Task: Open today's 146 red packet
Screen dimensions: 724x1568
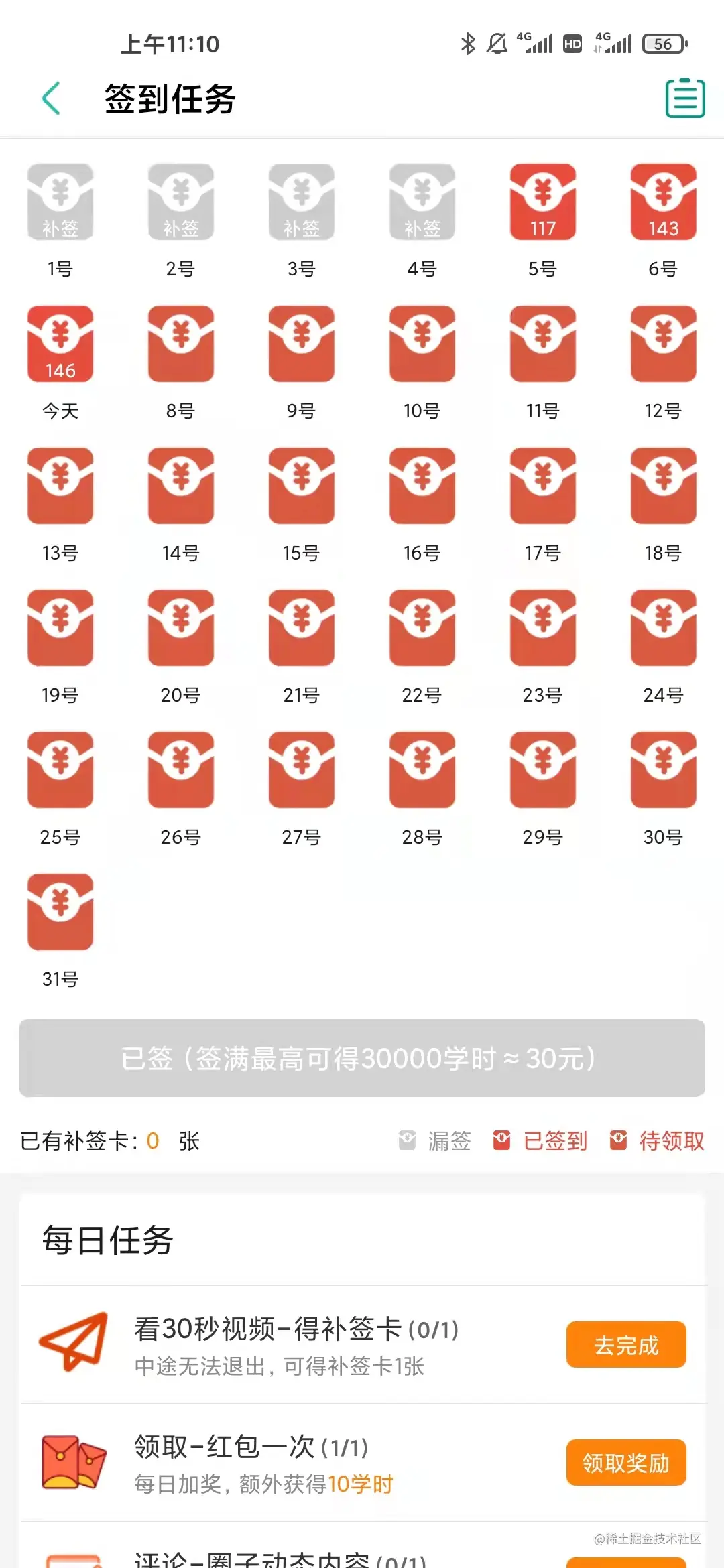Action: pos(60,344)
